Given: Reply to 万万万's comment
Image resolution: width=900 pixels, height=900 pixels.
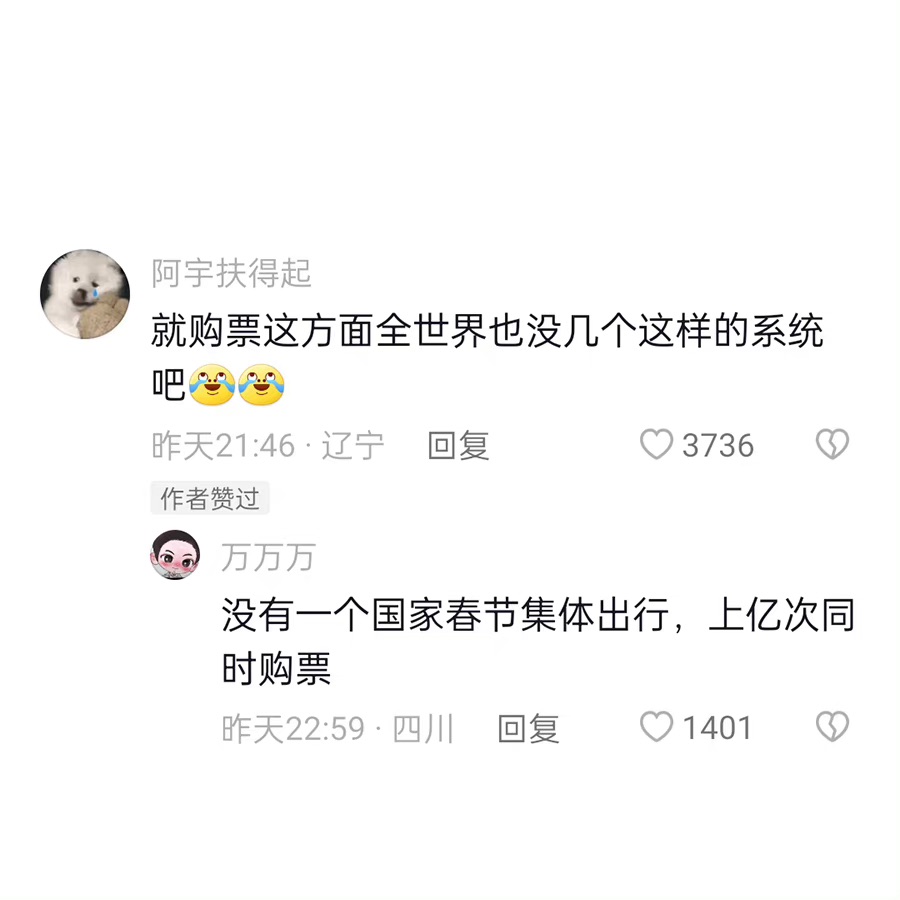Looking at the screenshot, I should click(528, 729).
